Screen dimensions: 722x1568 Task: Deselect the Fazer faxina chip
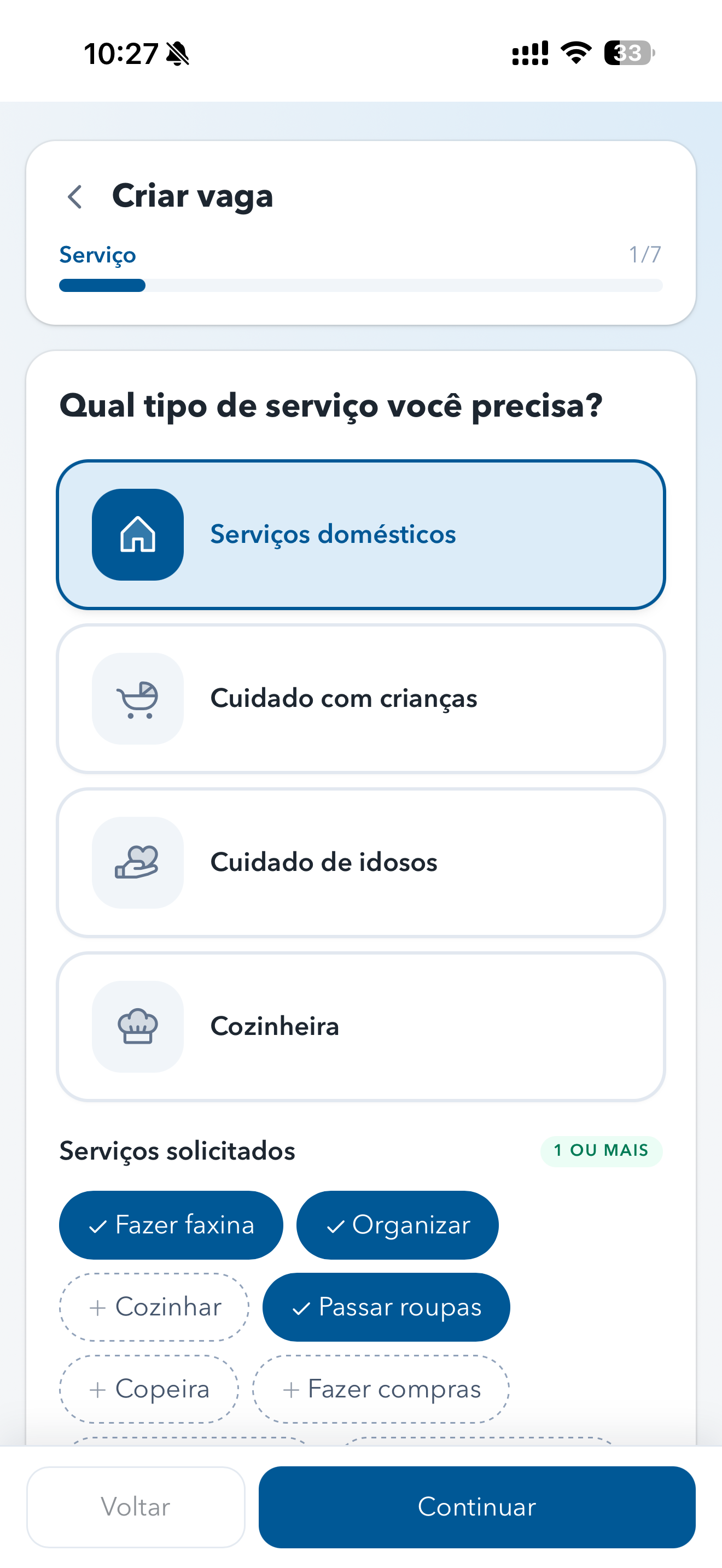pyautogui.click(x=171, y=1225)
